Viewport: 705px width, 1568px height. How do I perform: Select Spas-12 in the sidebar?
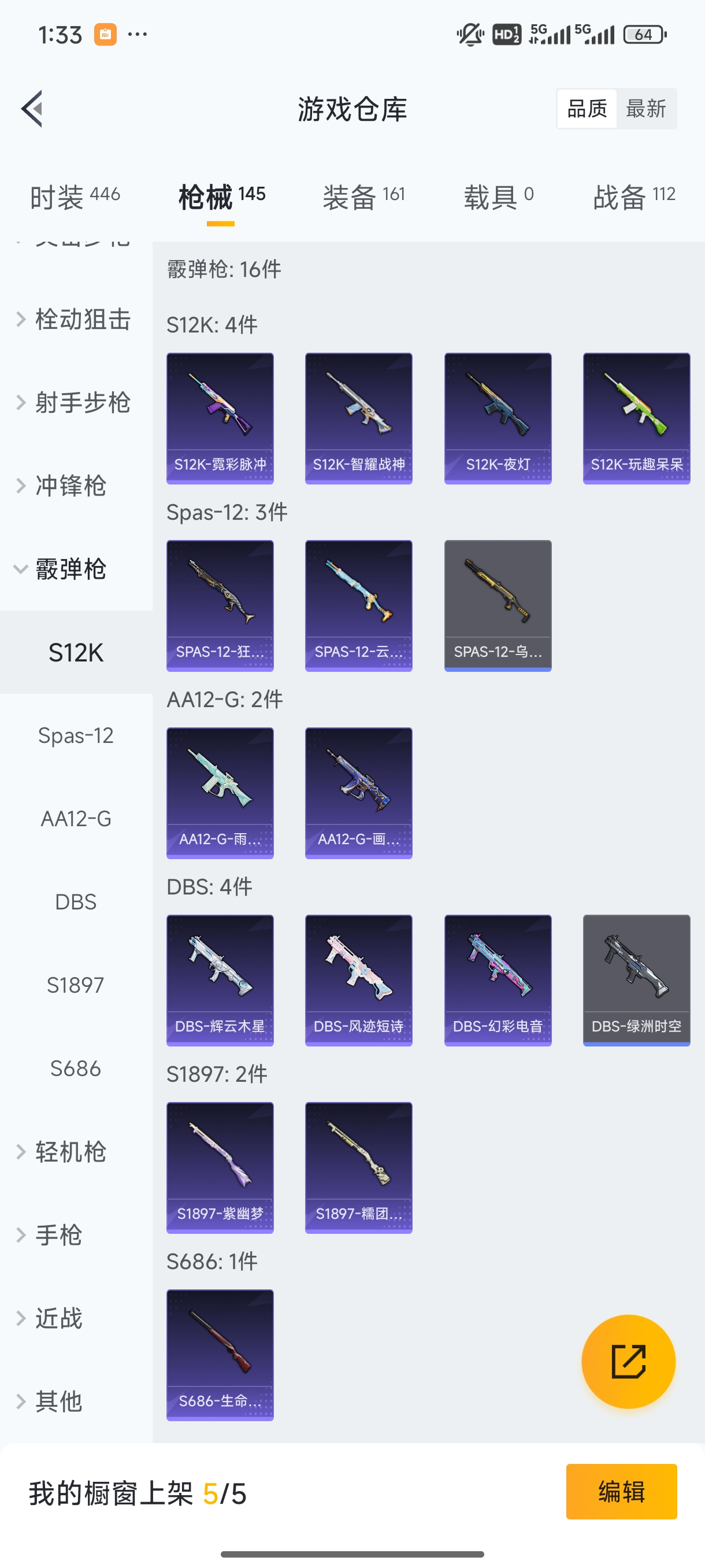[76, 735]
